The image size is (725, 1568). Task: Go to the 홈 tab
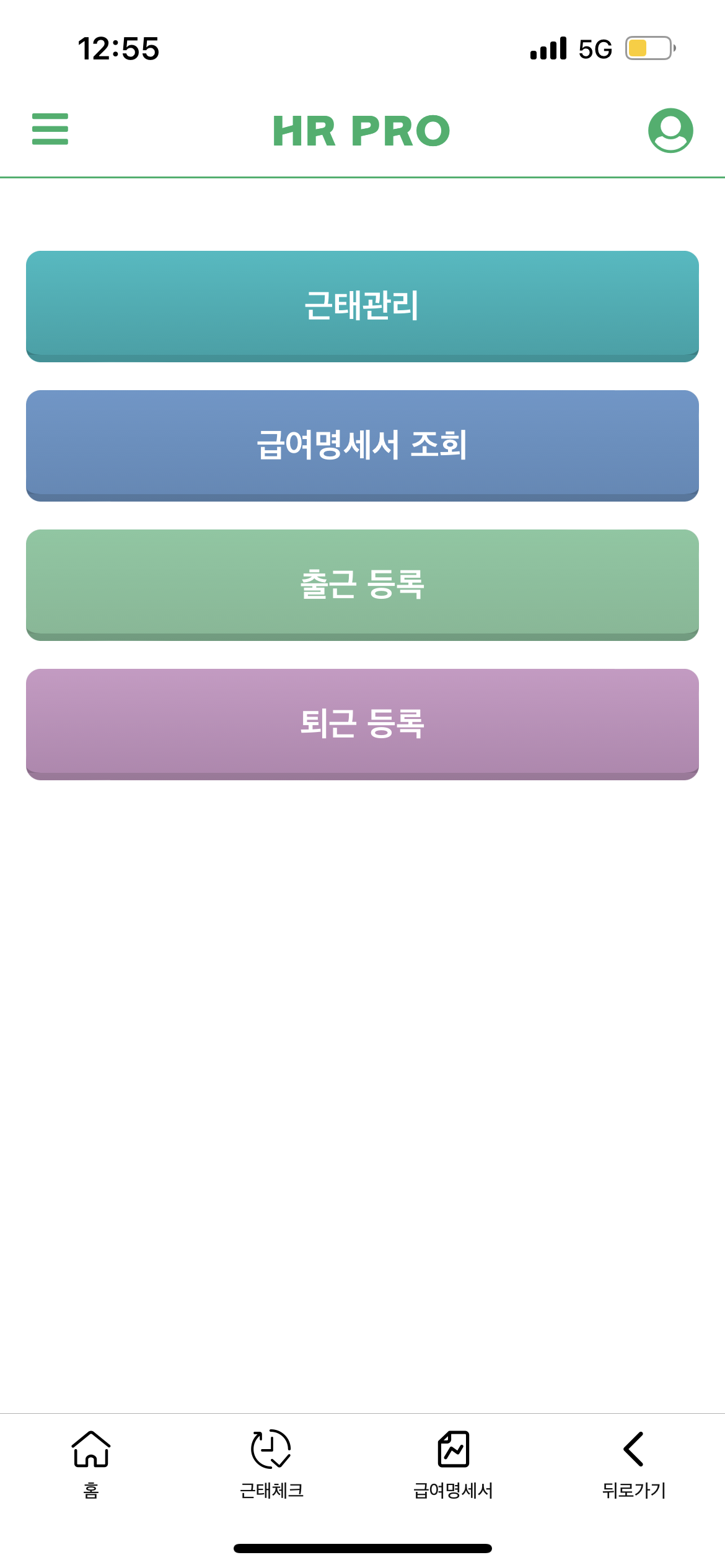tap(91, 1464)
